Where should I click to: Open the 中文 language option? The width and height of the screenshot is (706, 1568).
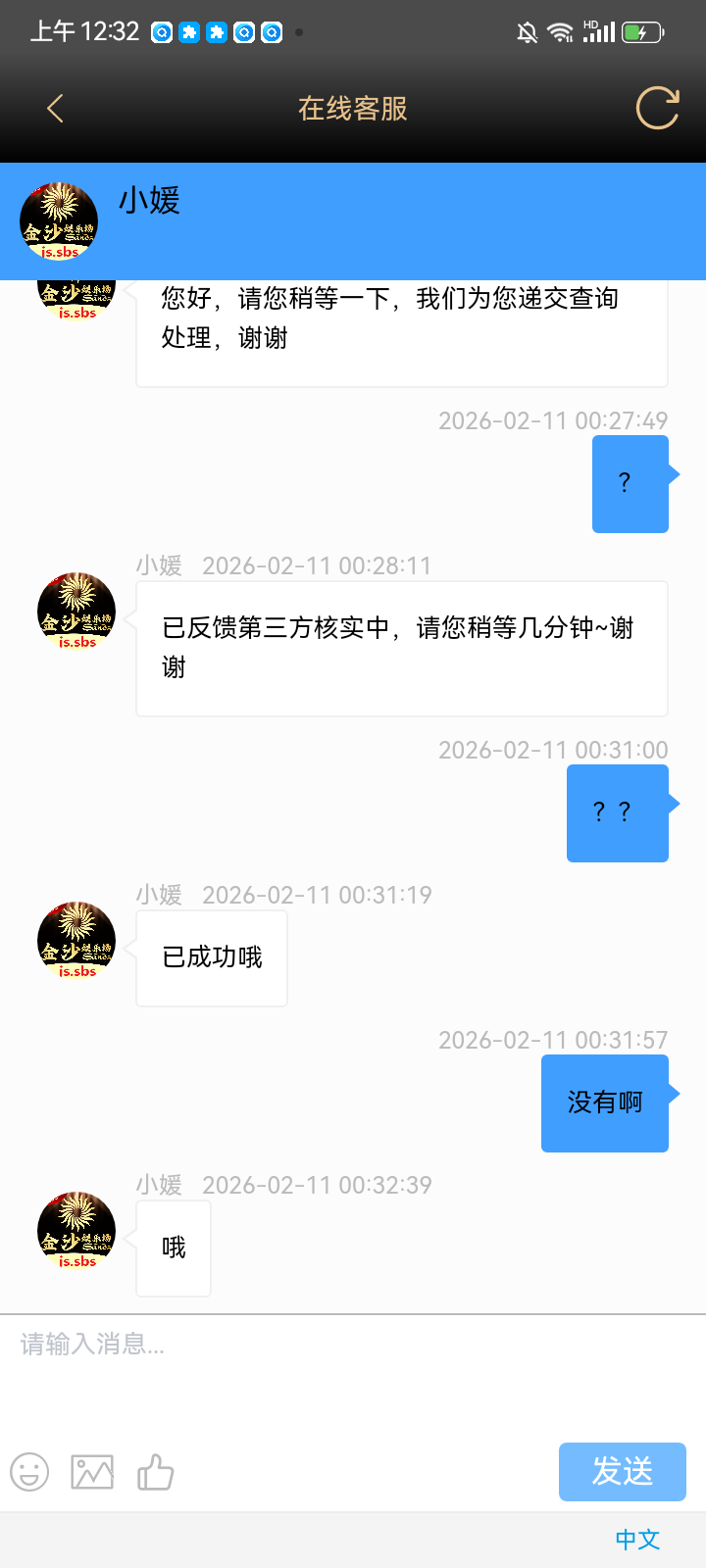click(636, 1540)
